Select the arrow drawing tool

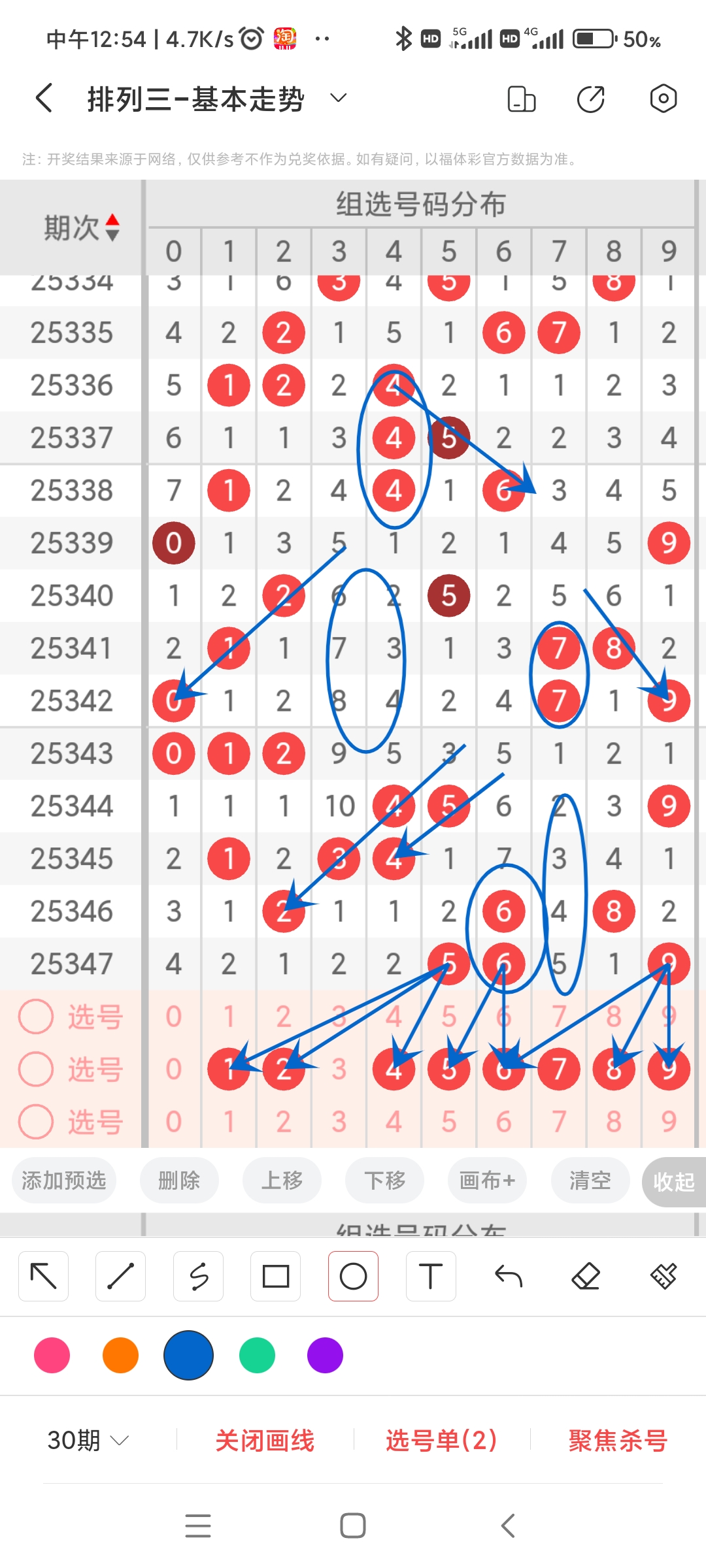tap(44, 1276)
